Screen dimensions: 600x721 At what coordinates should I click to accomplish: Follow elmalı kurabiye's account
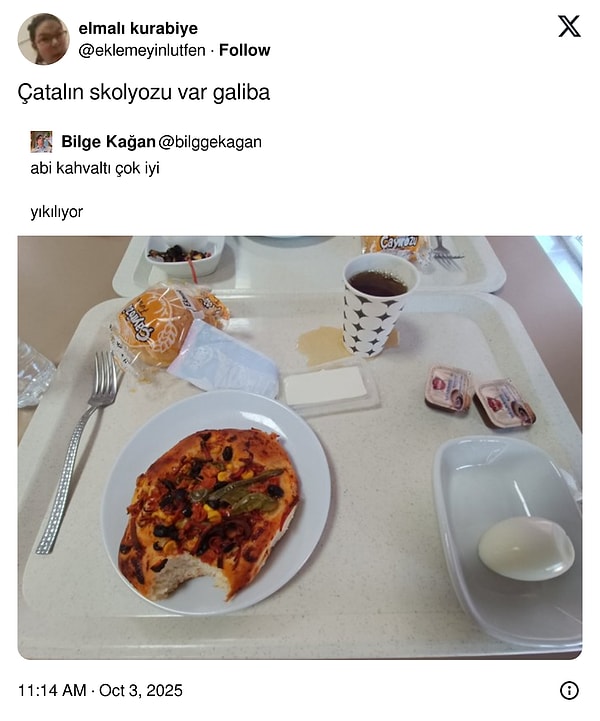(x=245, y=50)
